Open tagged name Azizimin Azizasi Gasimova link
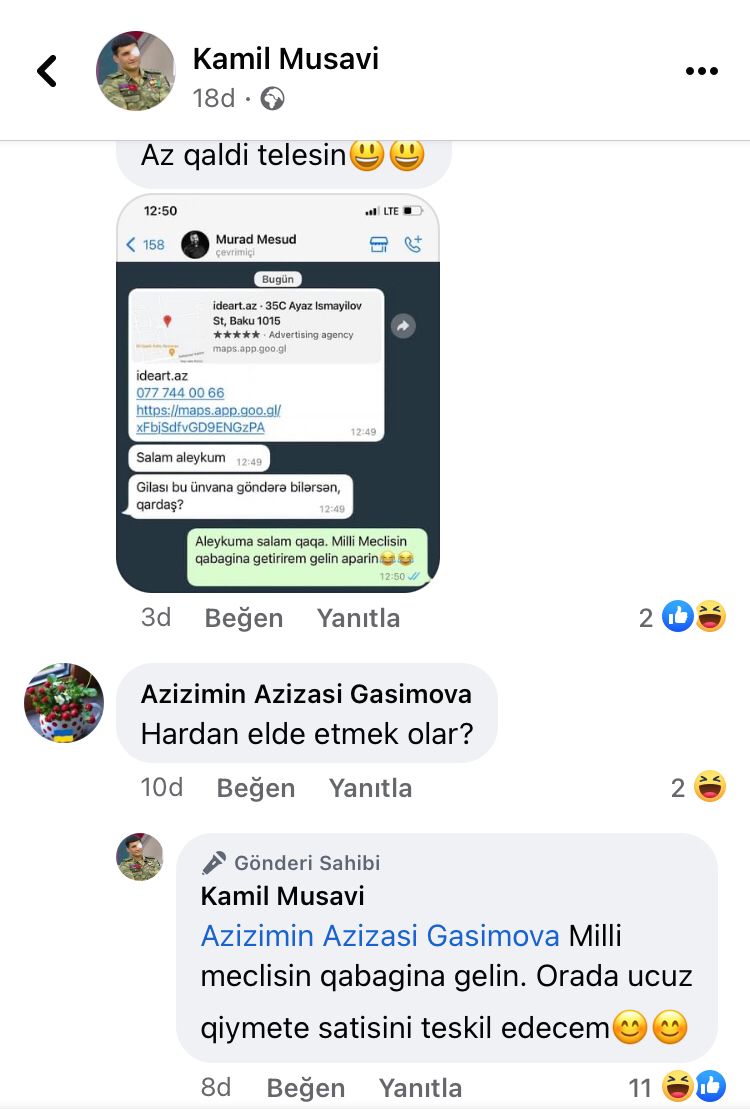Image resolution: width=750 pixels, height=1110 pixels. coord(380,936)
